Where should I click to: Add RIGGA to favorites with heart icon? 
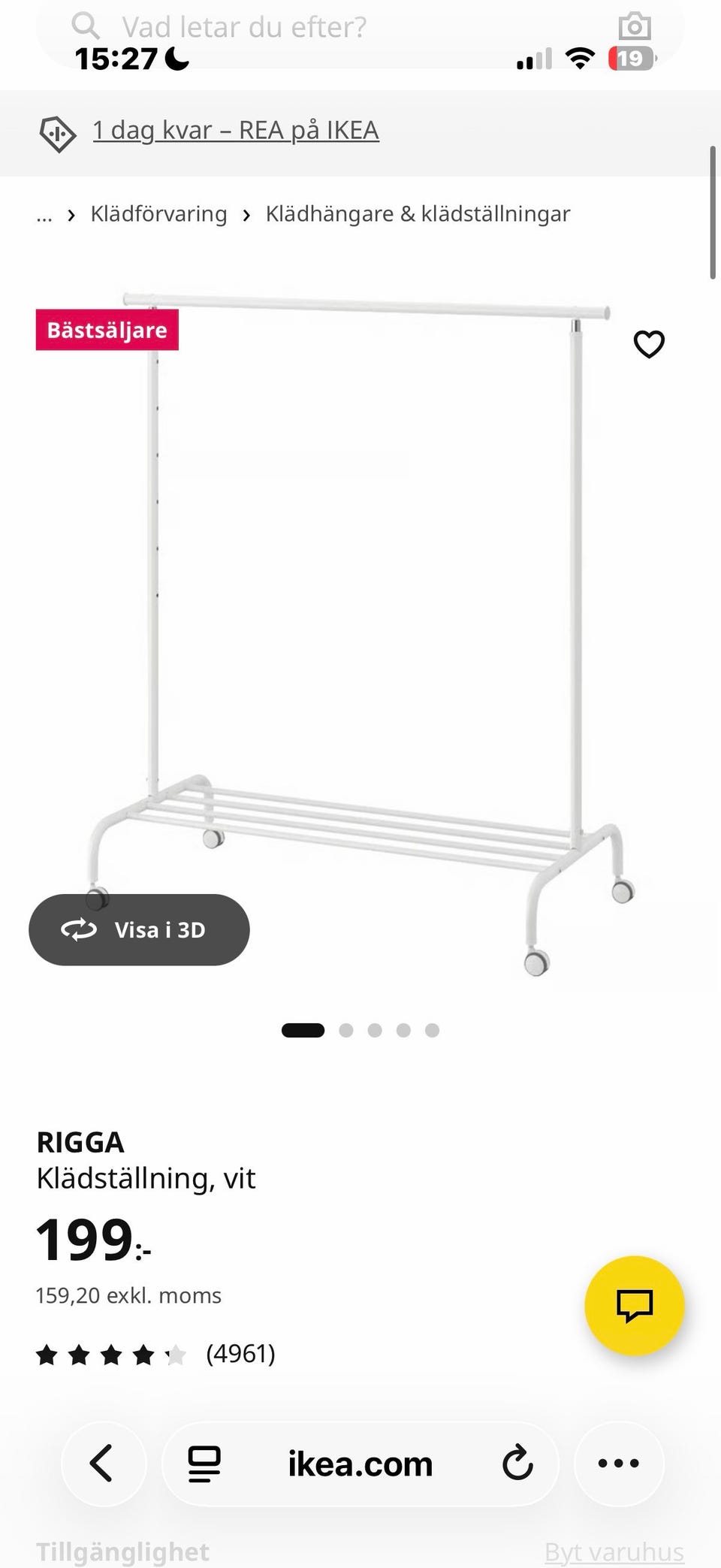coord(649,344)
